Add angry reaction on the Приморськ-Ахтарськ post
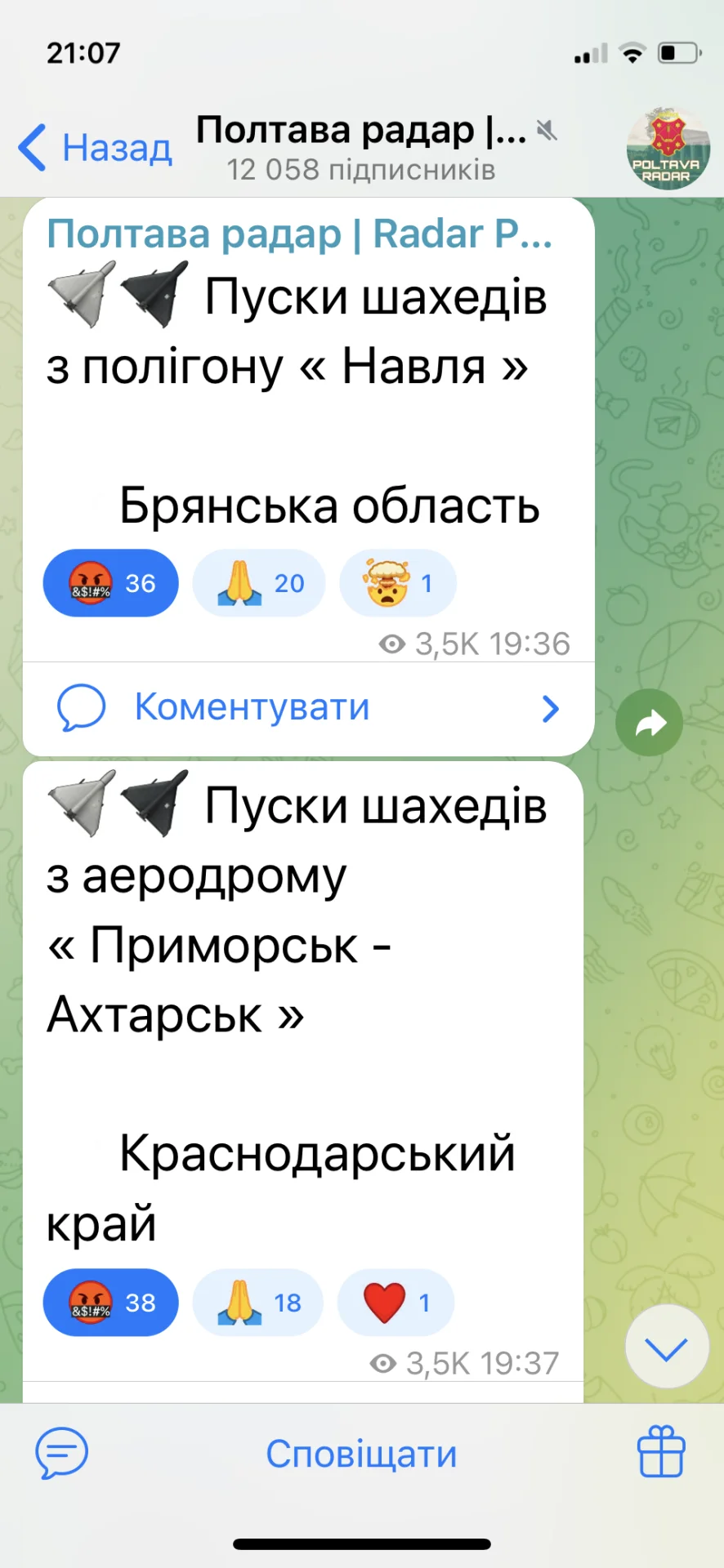This screenshot has width=724, height=1568. click(110, 1303)
